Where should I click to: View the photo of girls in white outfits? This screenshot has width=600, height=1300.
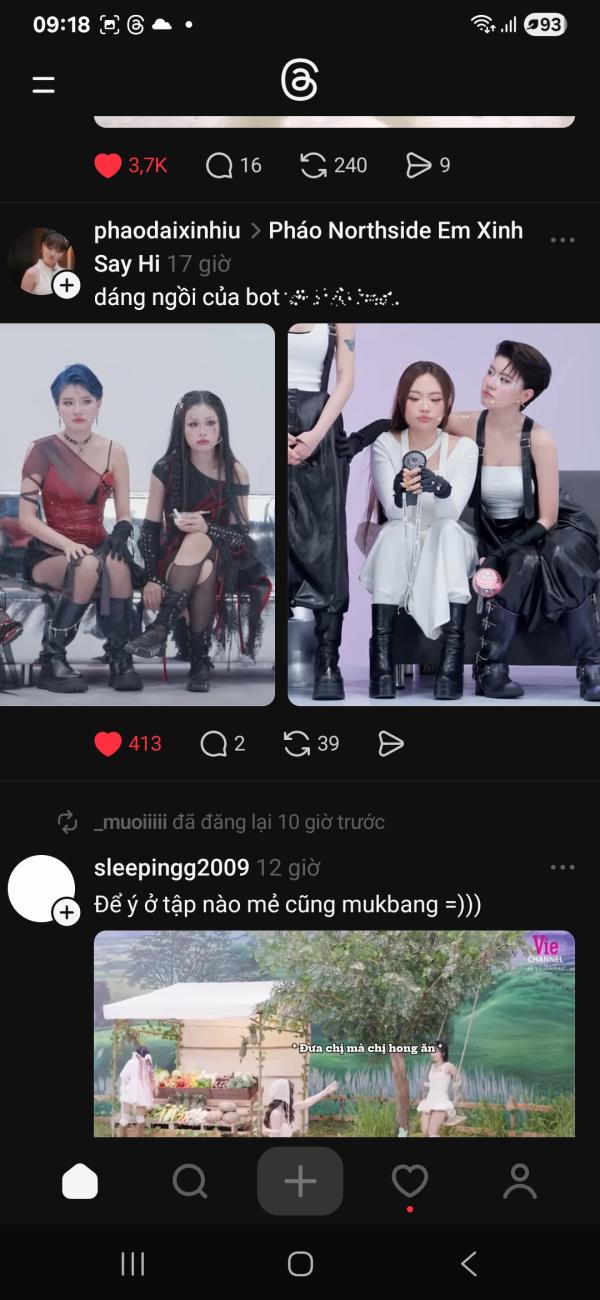[444, 514]
